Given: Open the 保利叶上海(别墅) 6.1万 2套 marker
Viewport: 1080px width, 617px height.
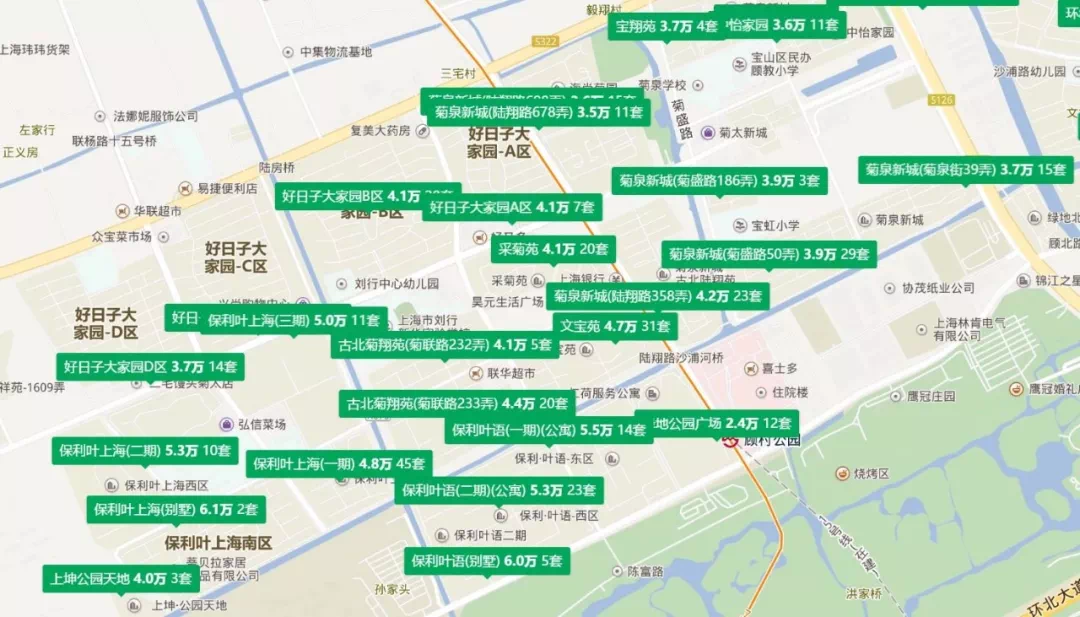Looking at the screenshot, I should point(175,509).
